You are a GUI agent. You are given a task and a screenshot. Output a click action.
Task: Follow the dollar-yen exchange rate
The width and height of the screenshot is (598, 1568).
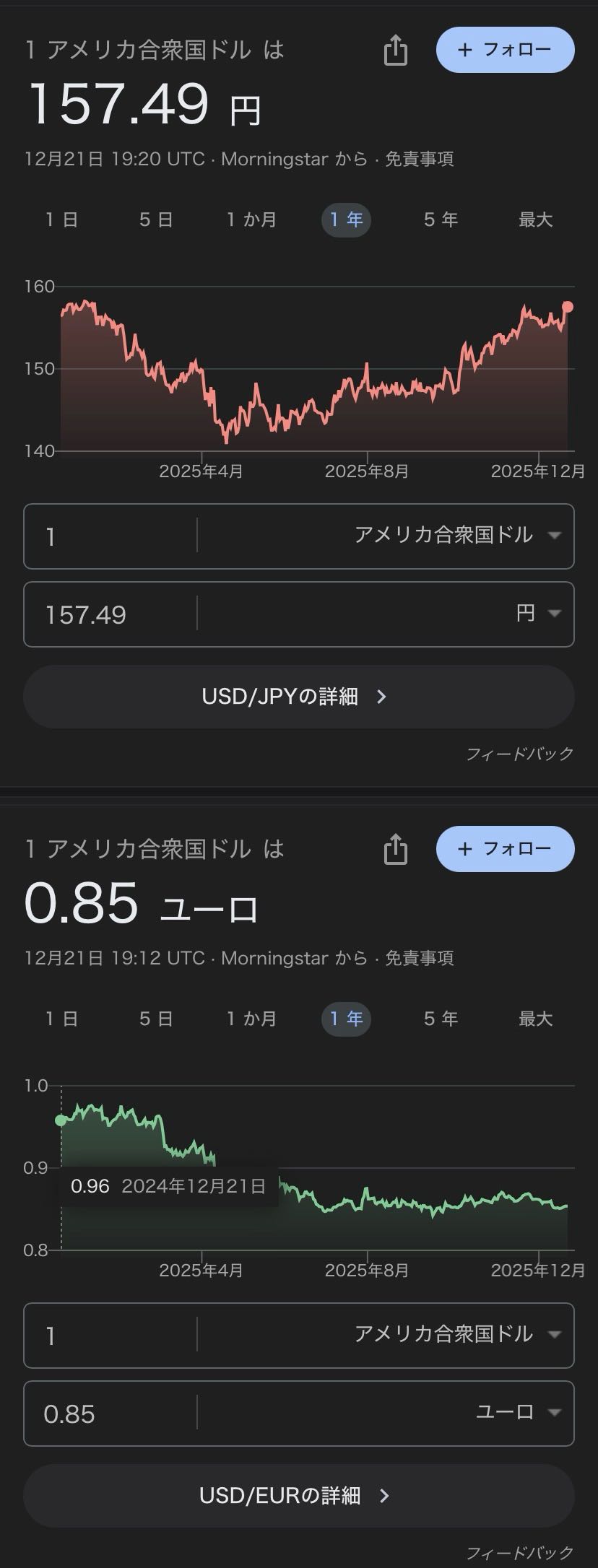[x=505, y=50]
